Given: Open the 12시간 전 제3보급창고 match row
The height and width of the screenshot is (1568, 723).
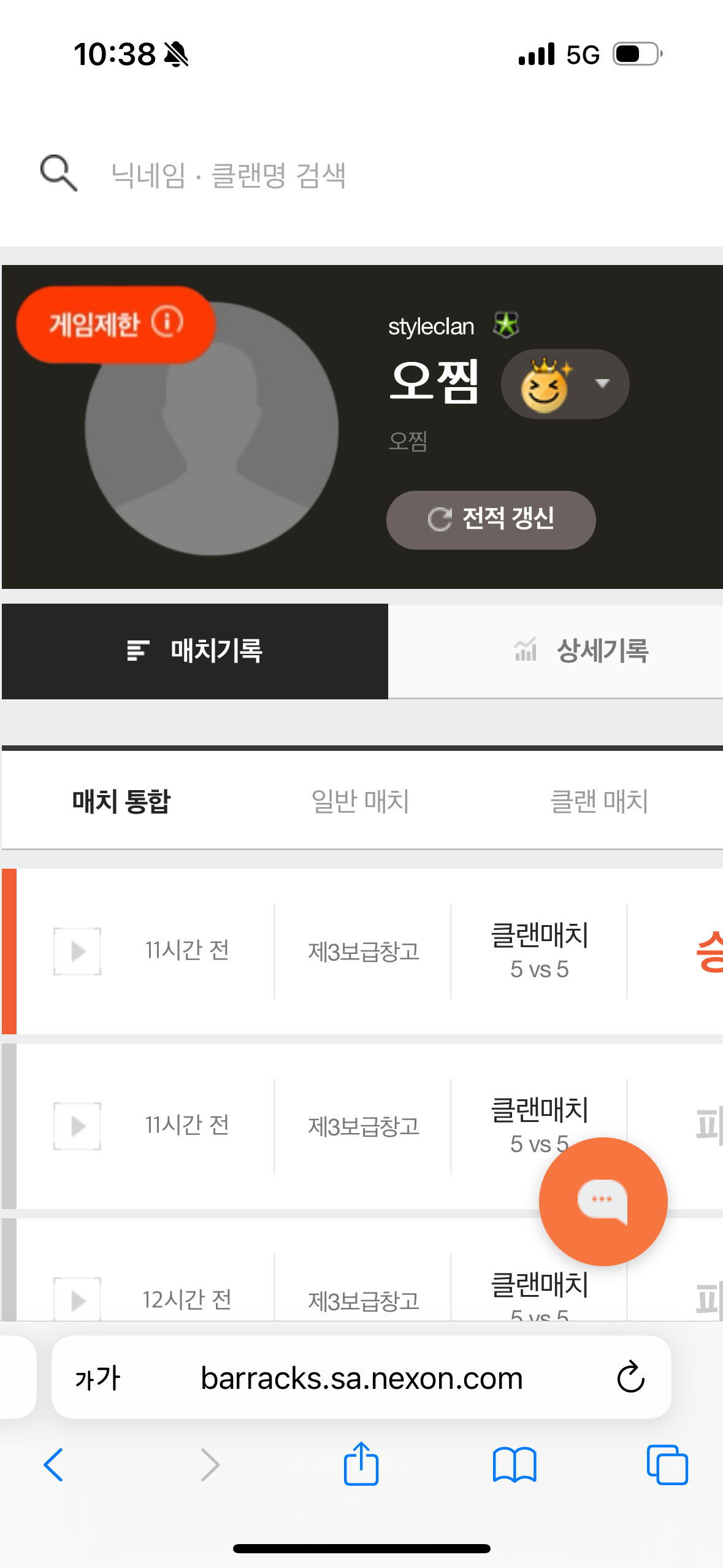Looking at the screenshot, I should coord(363,1299).
